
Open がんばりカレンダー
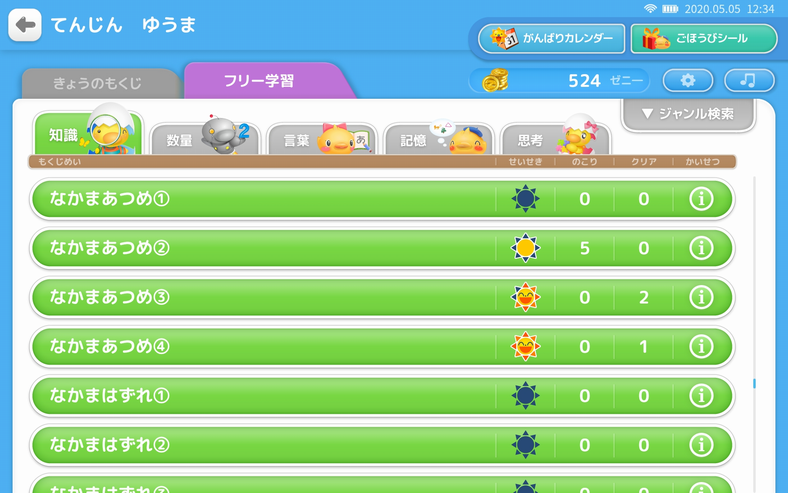[x=551, y=39]
